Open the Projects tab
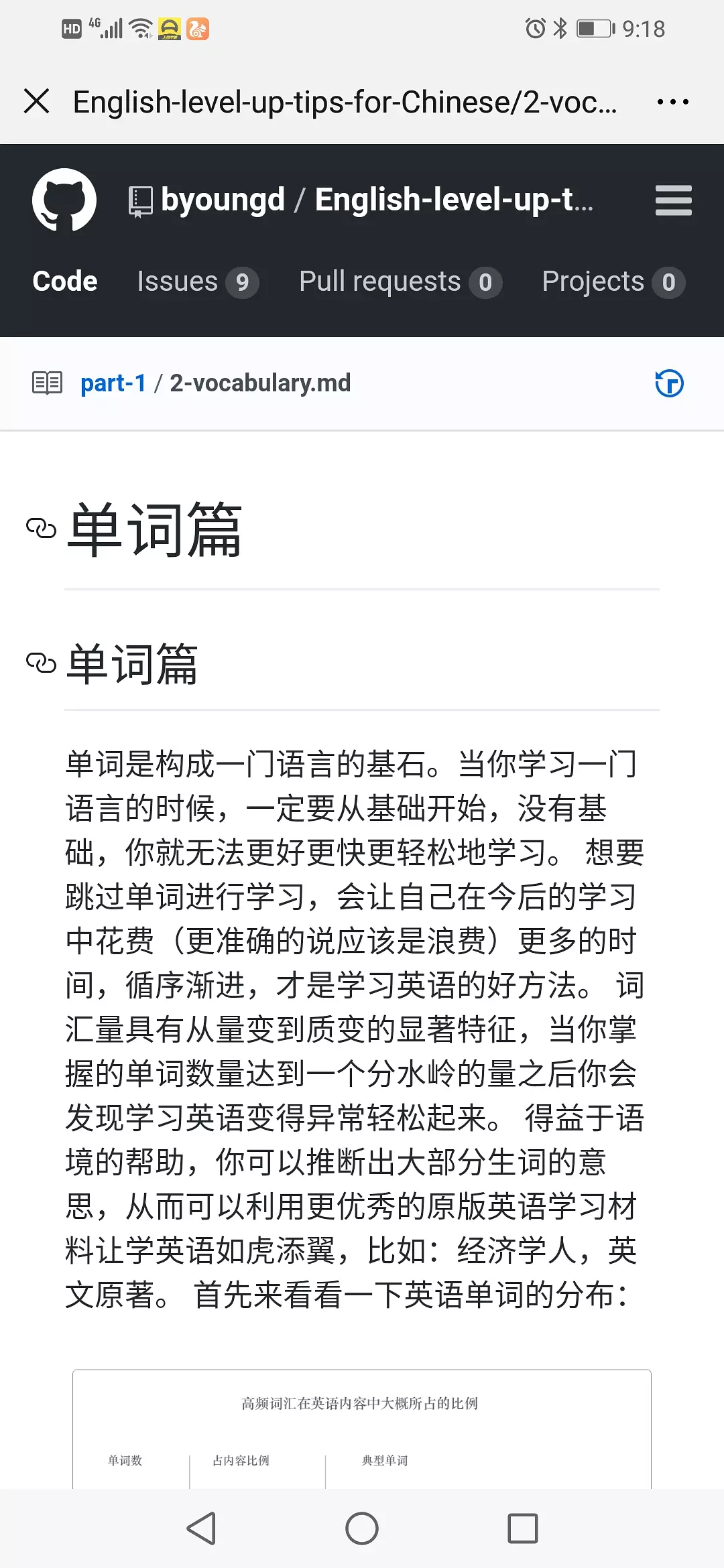Viewport: 724px width, 1568px height. coord(613,281)
